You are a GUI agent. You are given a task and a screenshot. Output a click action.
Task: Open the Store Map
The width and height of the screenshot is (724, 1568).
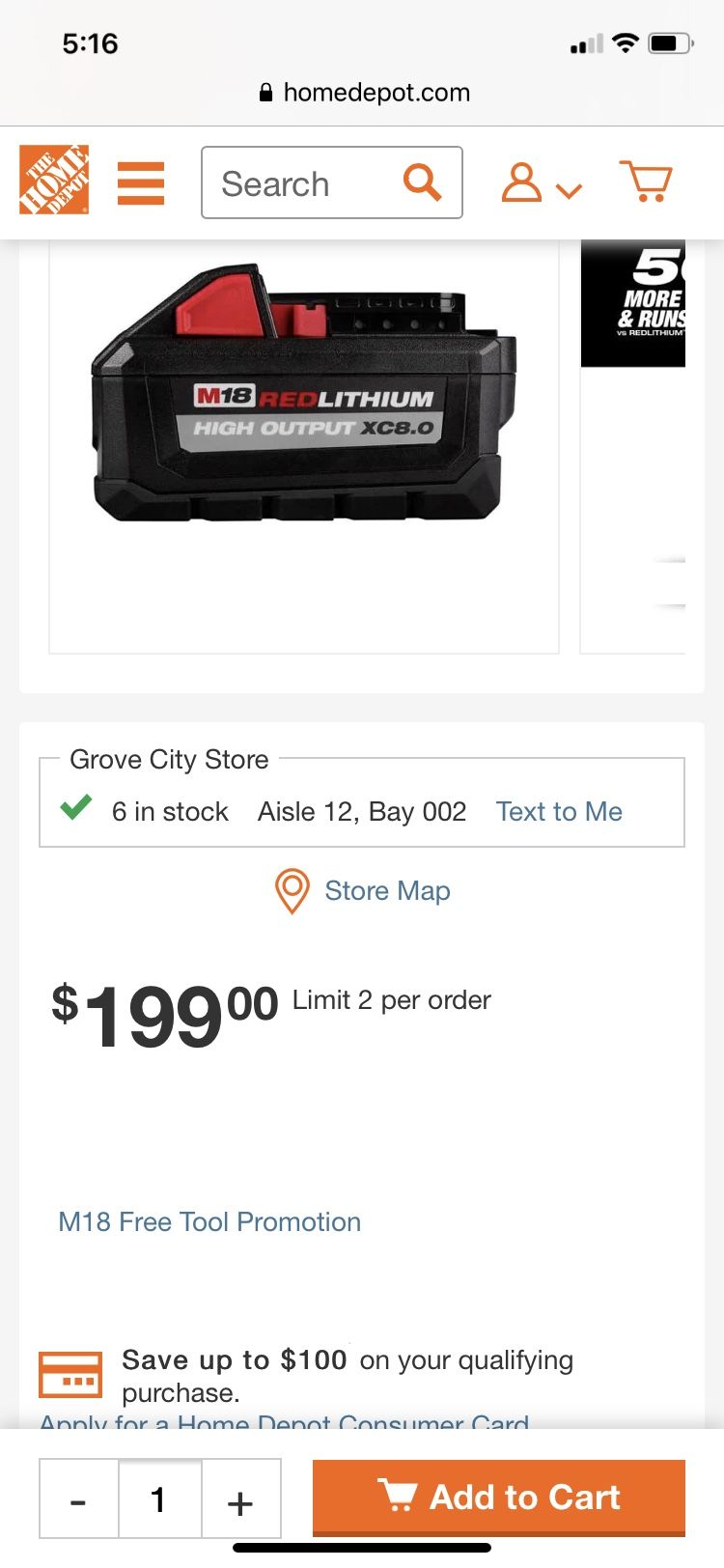(x=386, y=890)
